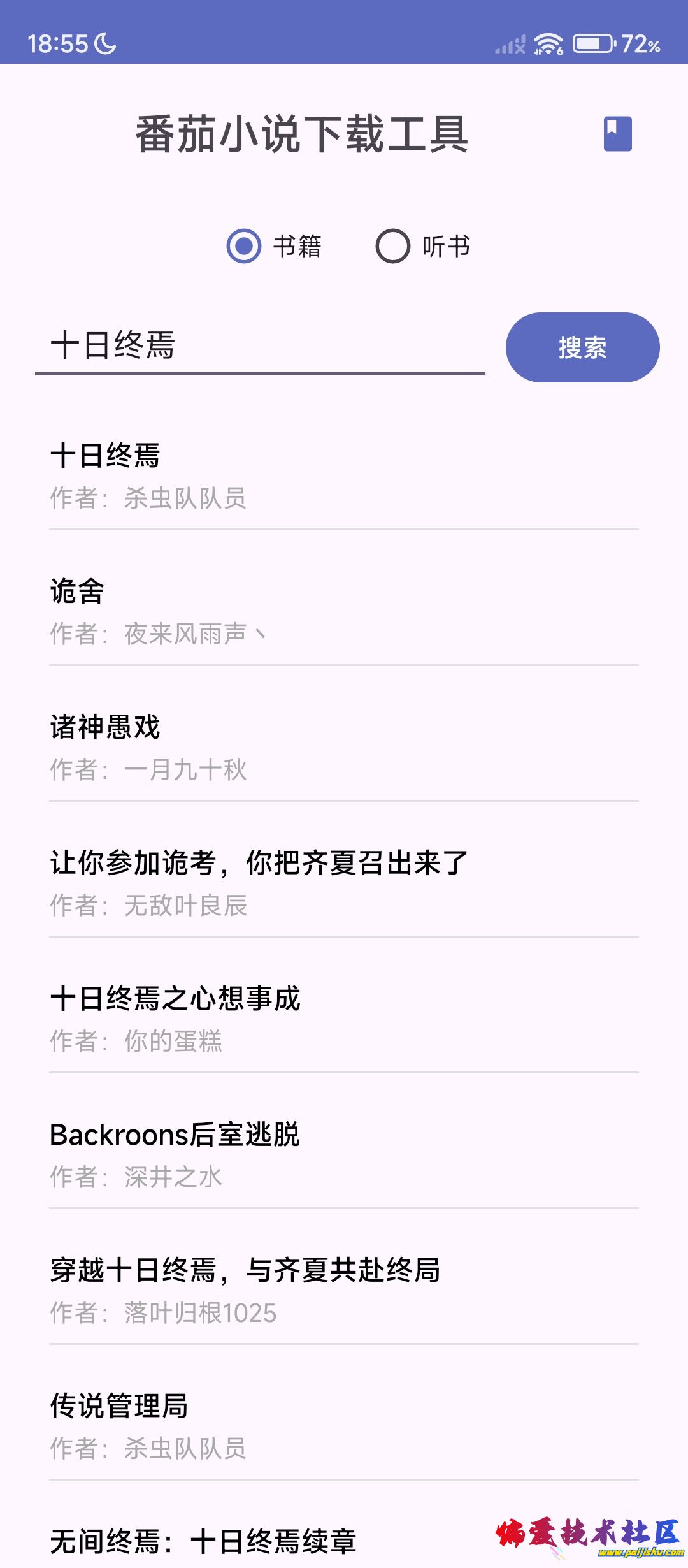The image size is (688, 1568).
Task: Open the 诡舍 book result
Action: tap(344, 611)
